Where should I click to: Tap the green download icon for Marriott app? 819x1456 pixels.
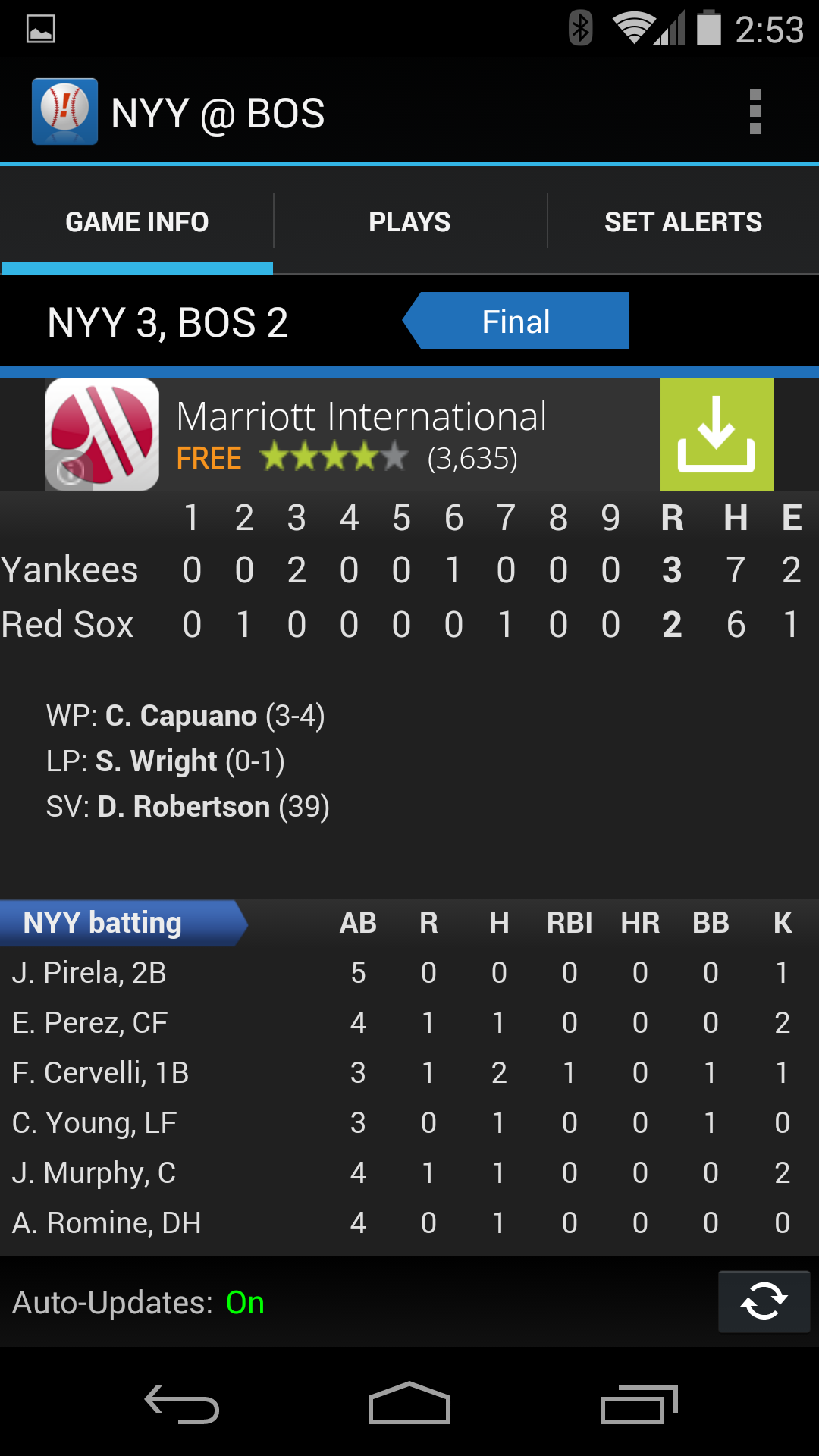point(716,433)
